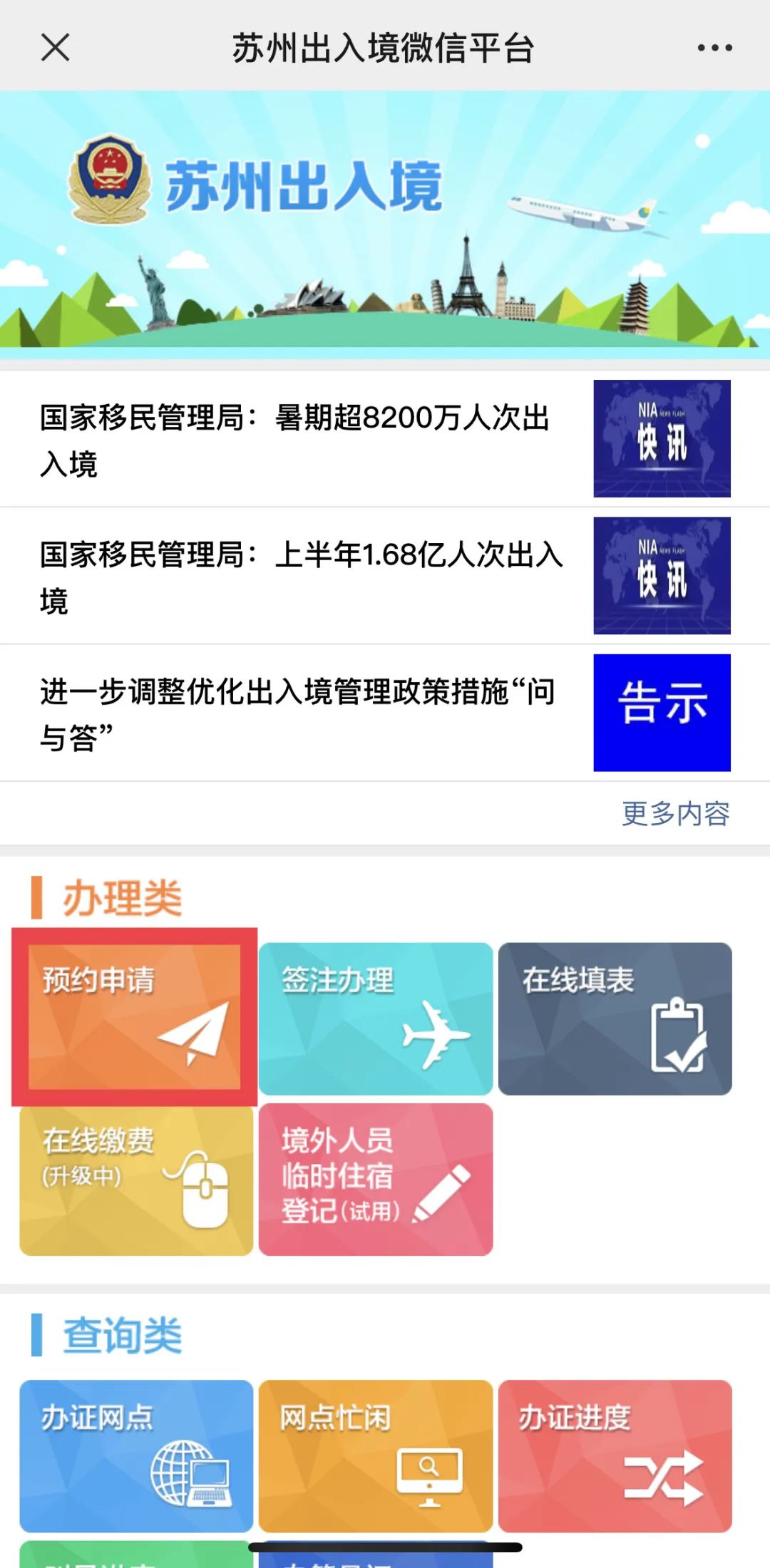Open the three-dot overflow menu
Image resolution: width=770 pixels, height=1568 pixels.
714,48
